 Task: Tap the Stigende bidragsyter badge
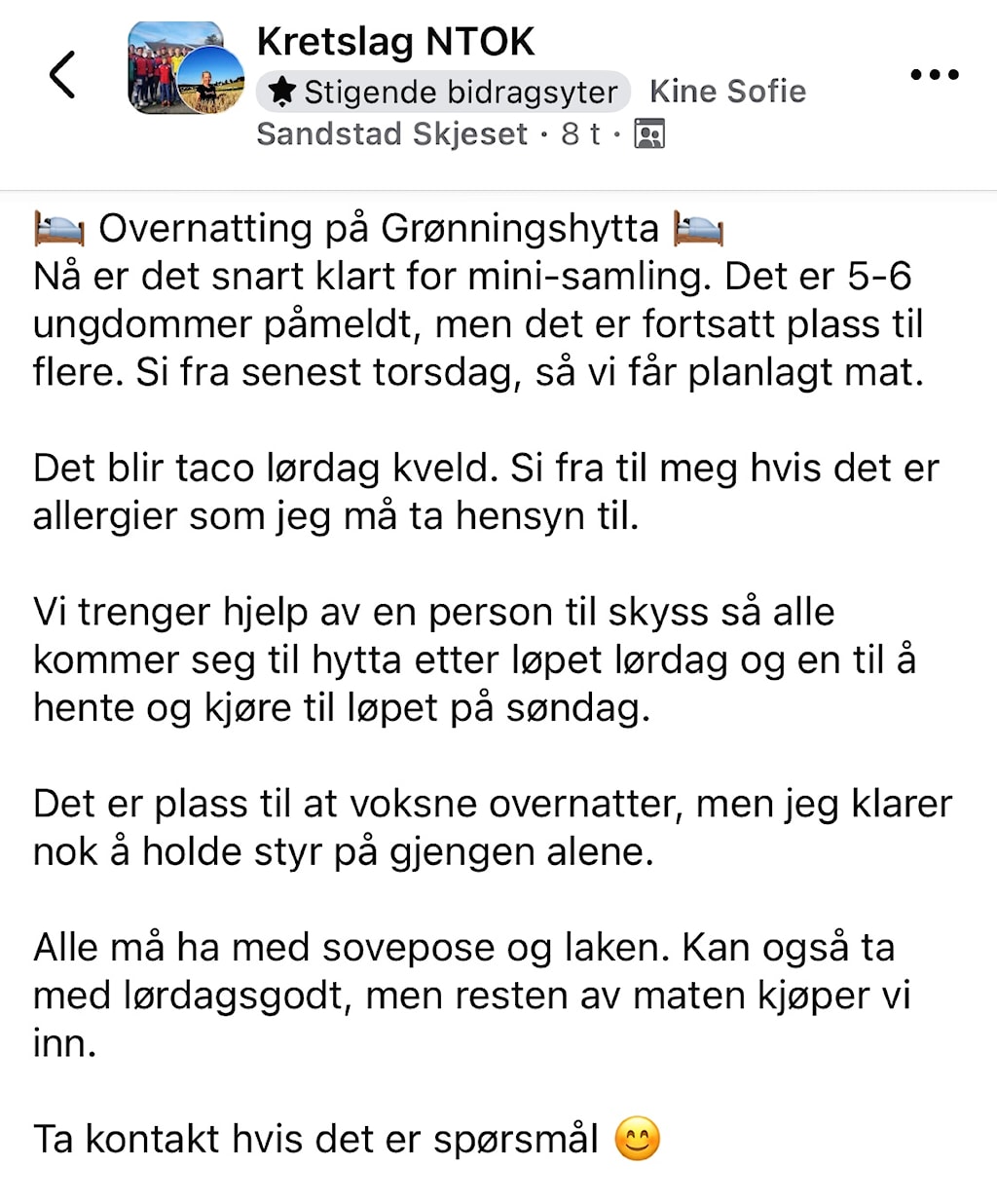click(x=444, y=92)
